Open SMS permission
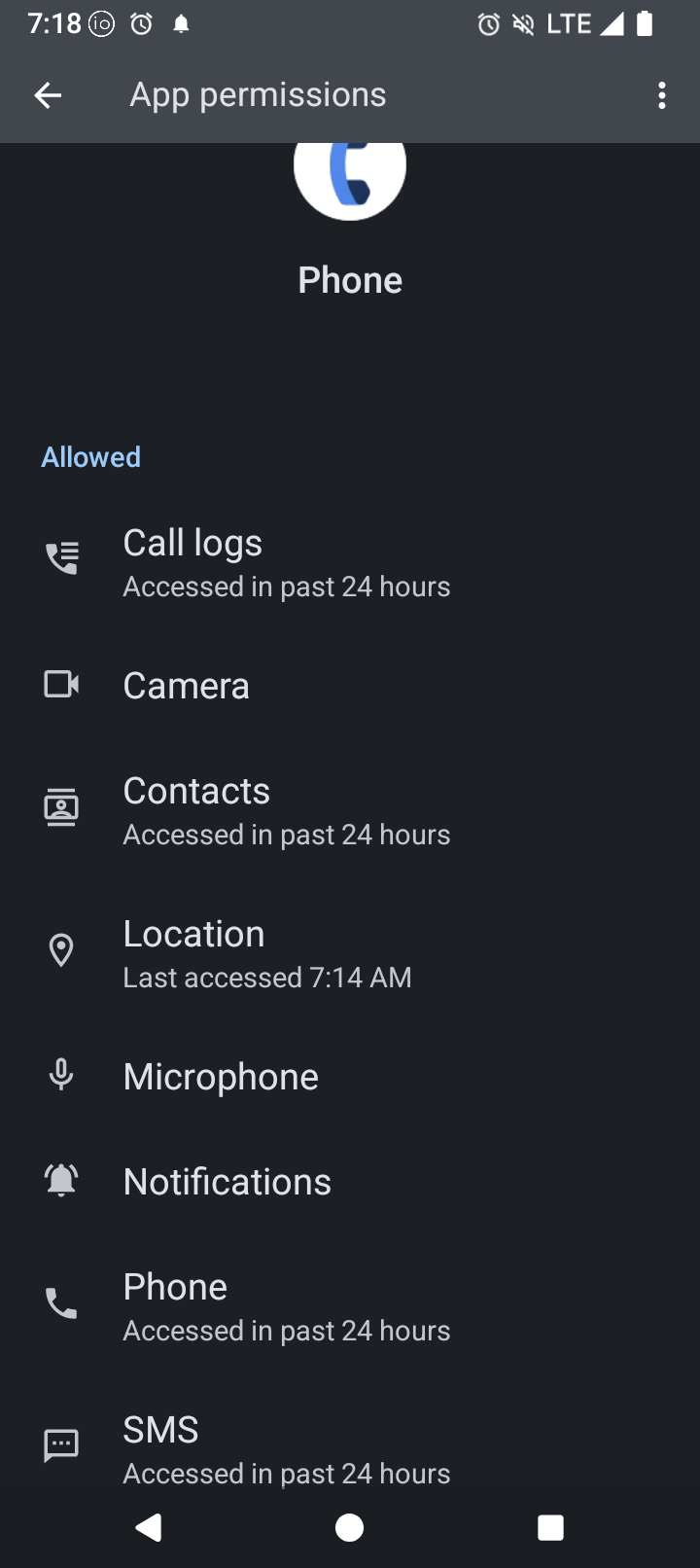This screenshot has height=1568, width=700. tap(286, 1448)
